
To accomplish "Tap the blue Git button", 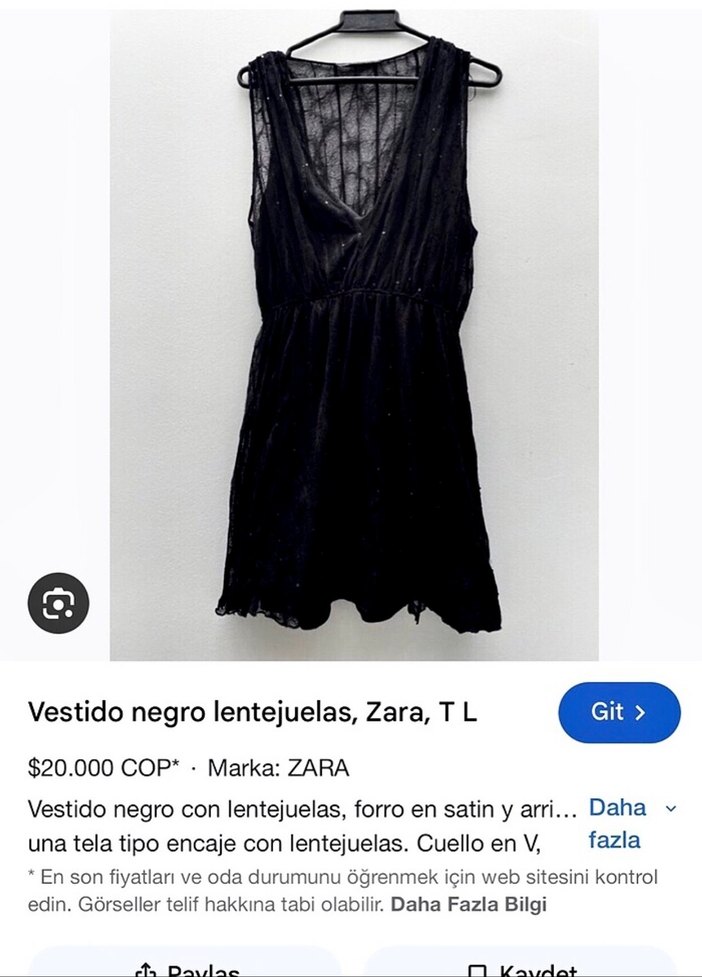I will [x=619, y=712].
